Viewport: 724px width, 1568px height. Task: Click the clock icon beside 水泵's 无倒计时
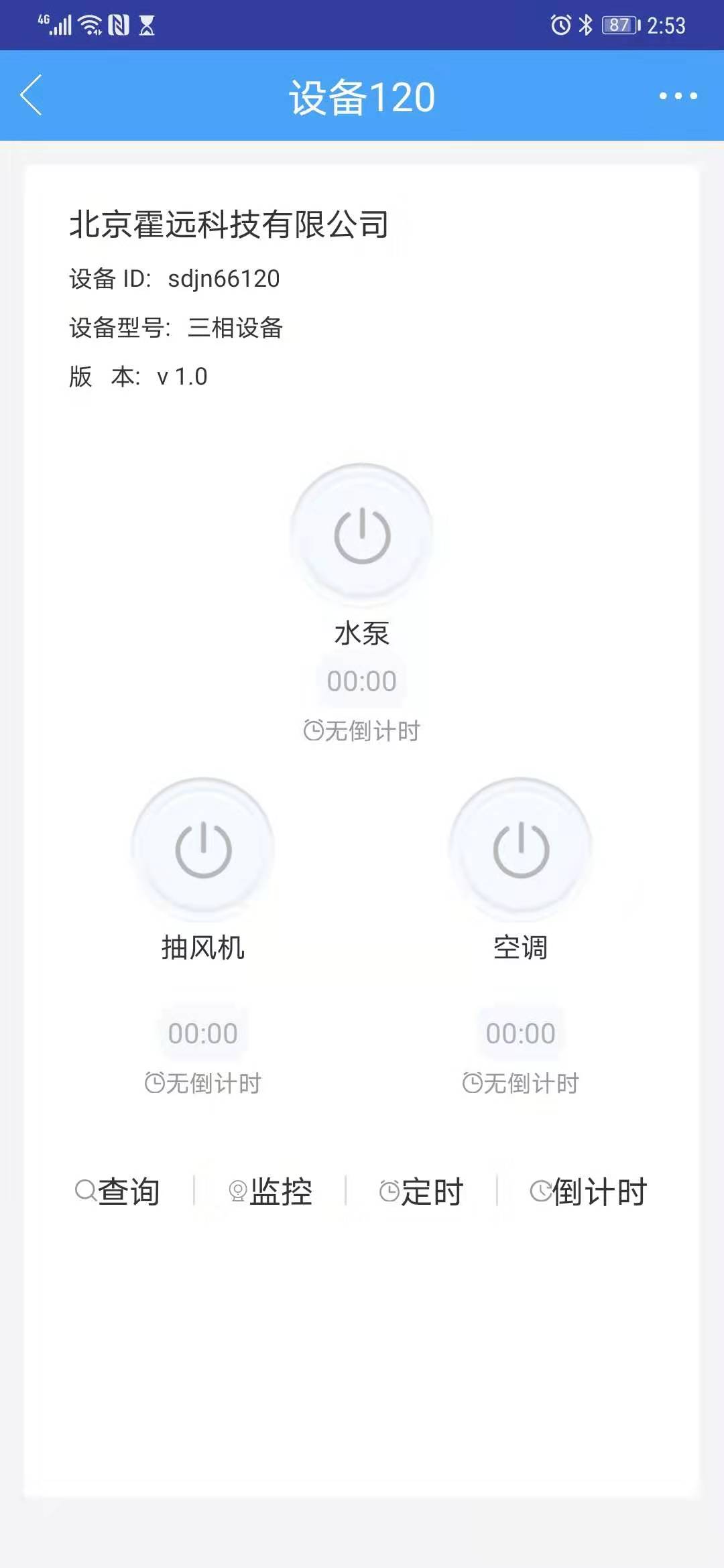[312, 732]
